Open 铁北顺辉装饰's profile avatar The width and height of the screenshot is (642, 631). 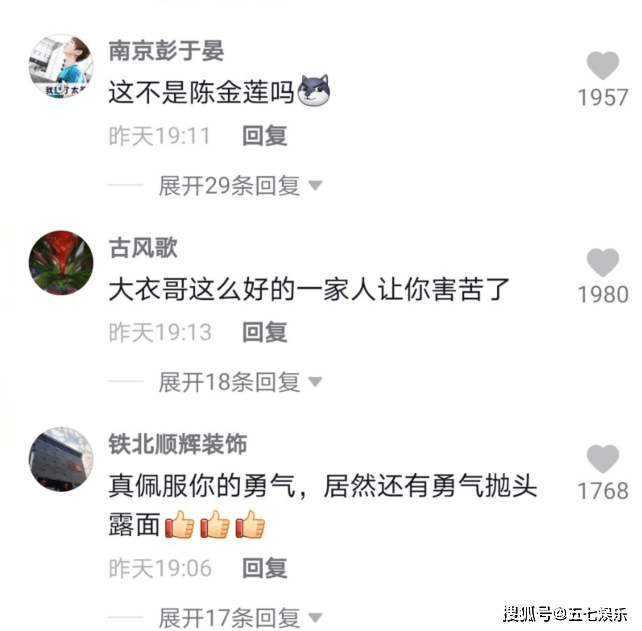(61, 459)
